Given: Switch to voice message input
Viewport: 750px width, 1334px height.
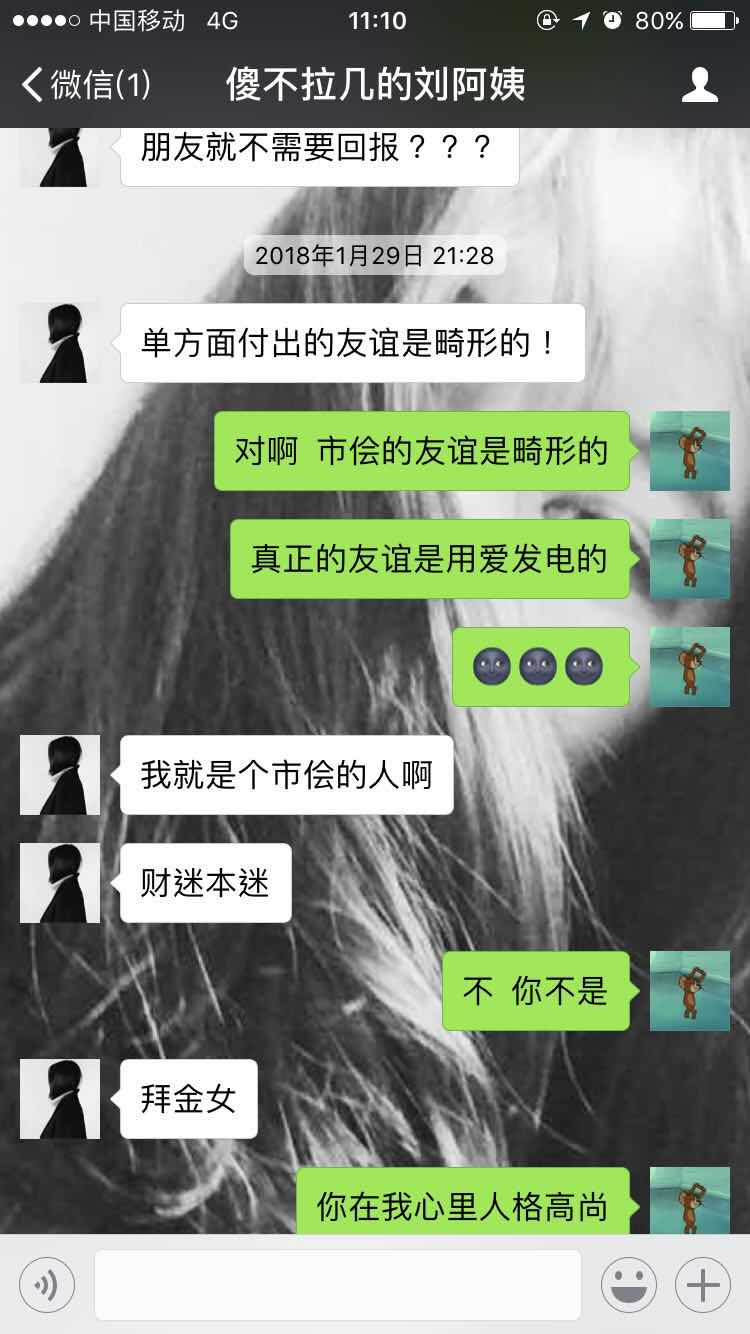Looking at the screenshot, I should point(47,1284).
